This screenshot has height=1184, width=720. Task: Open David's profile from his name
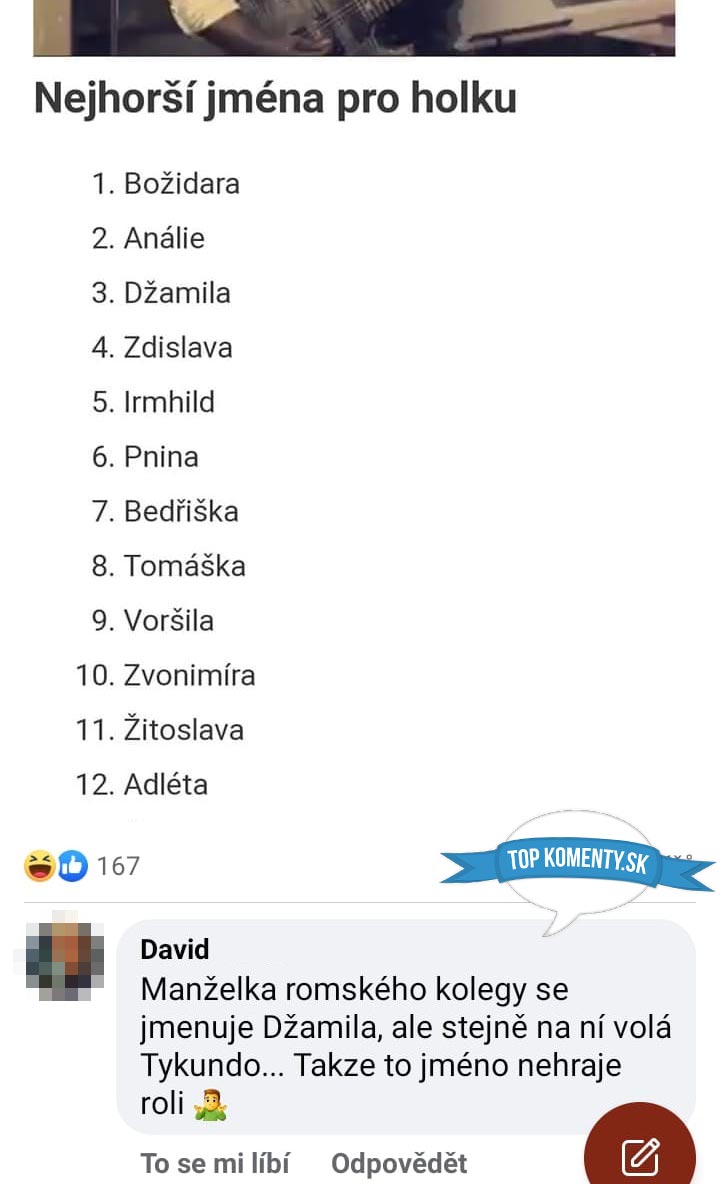(x=175, y=948)
